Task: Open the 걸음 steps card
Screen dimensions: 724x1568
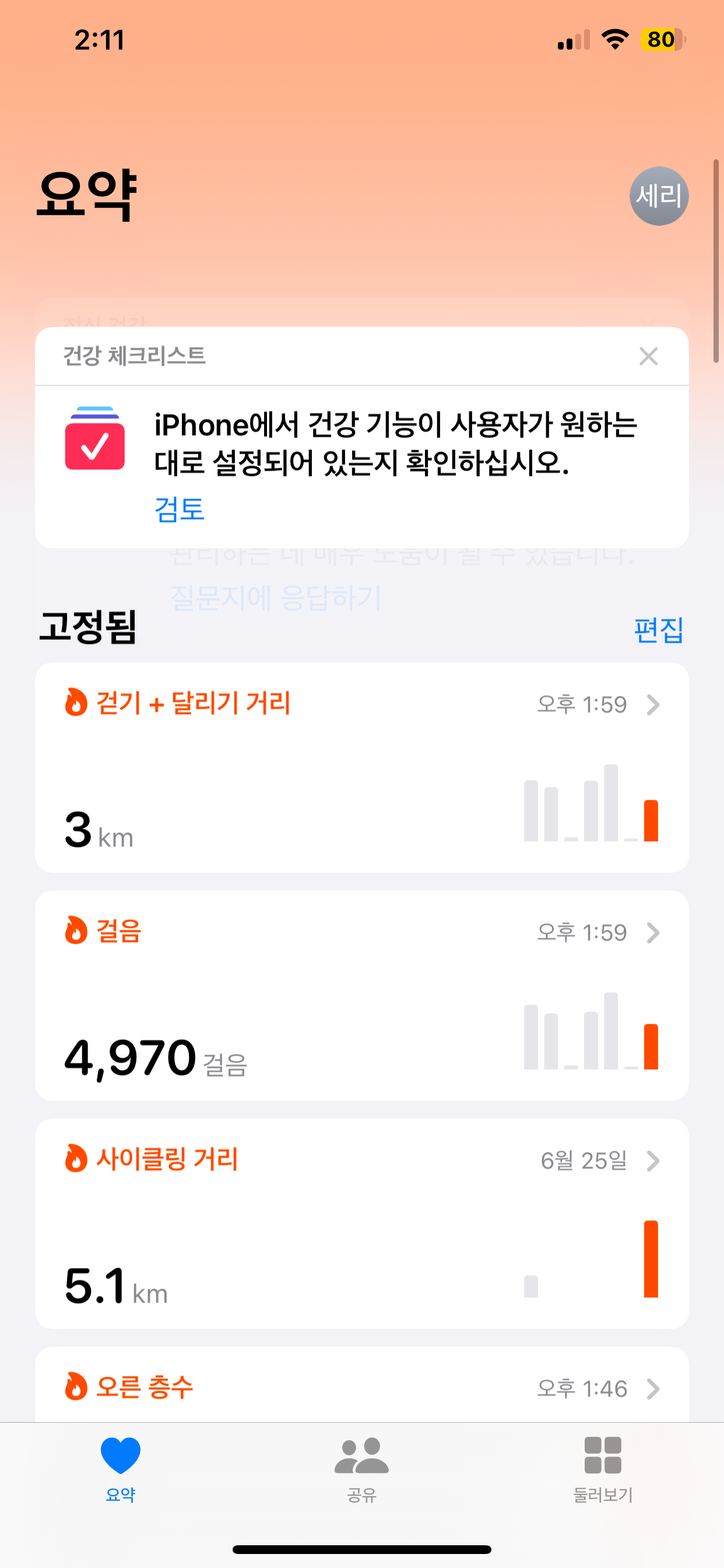Action: pos(361,995)
